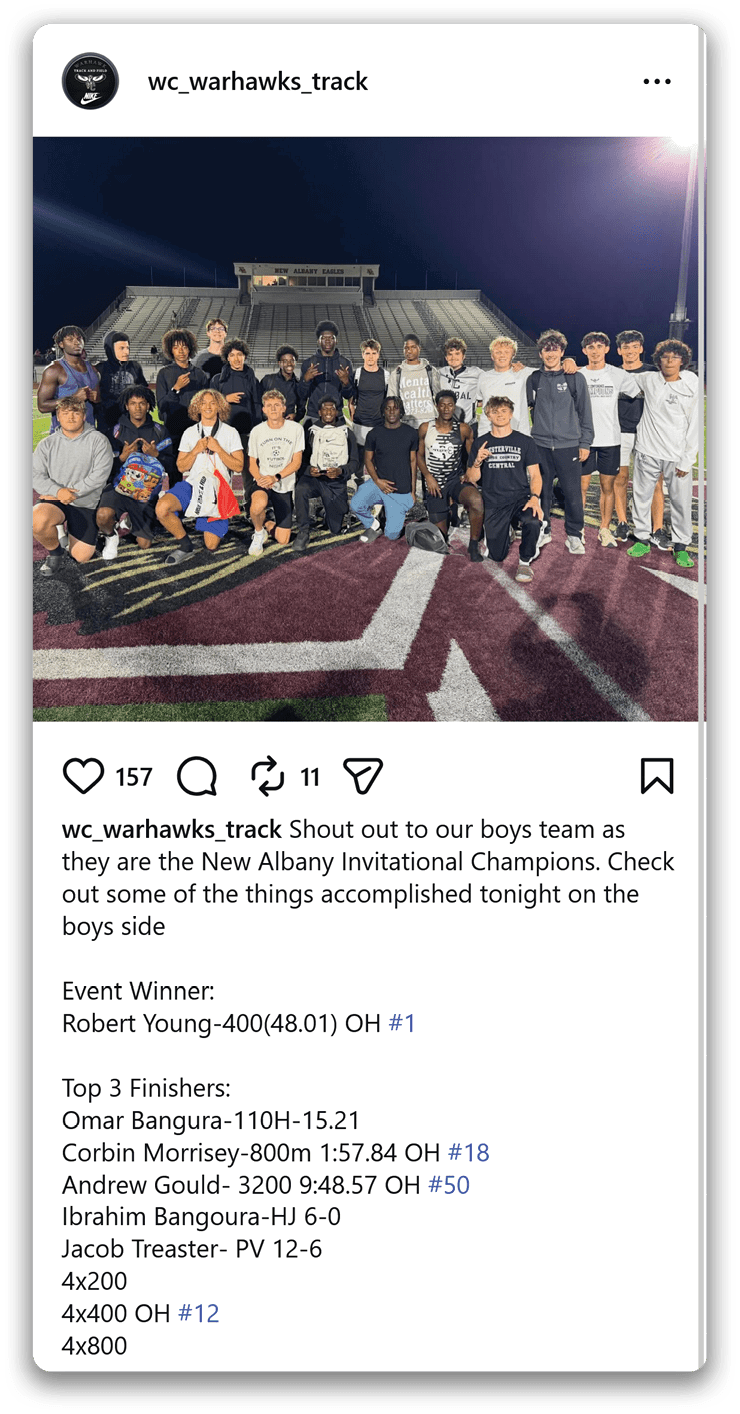Open comments on this post
Image resolution: width=740 pixels, height=1414 pixels.
tap(197, 777)
